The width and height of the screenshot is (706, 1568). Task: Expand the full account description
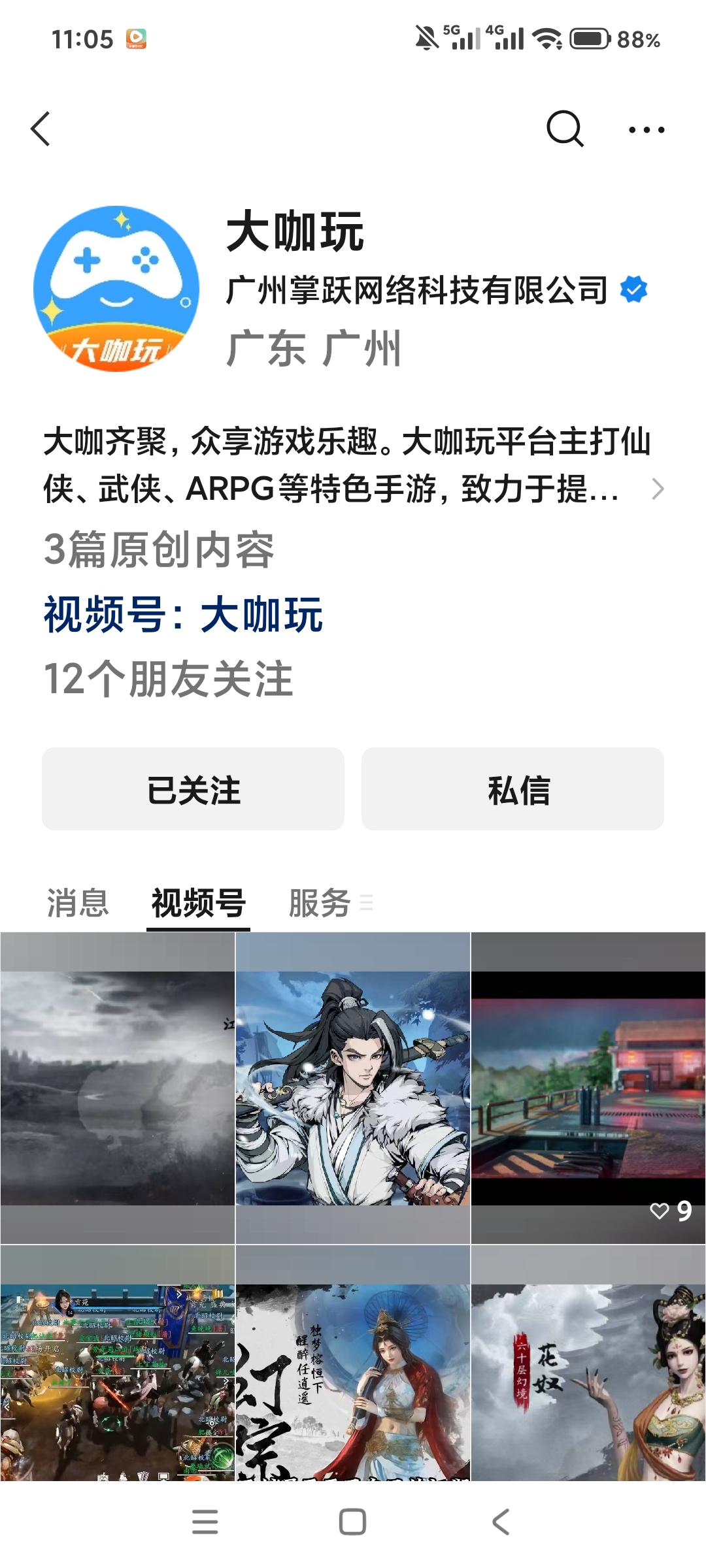pos(657,489)
